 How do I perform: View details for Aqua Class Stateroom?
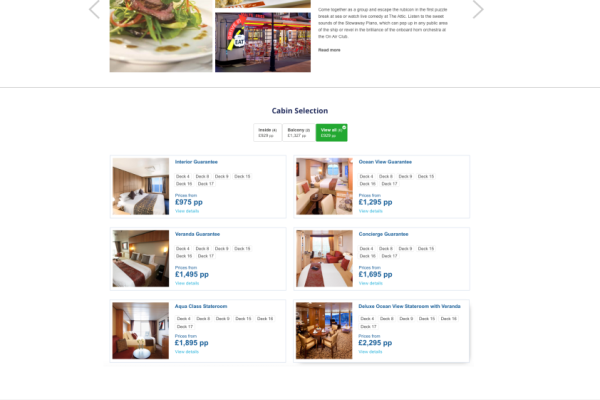pos(187,352)
